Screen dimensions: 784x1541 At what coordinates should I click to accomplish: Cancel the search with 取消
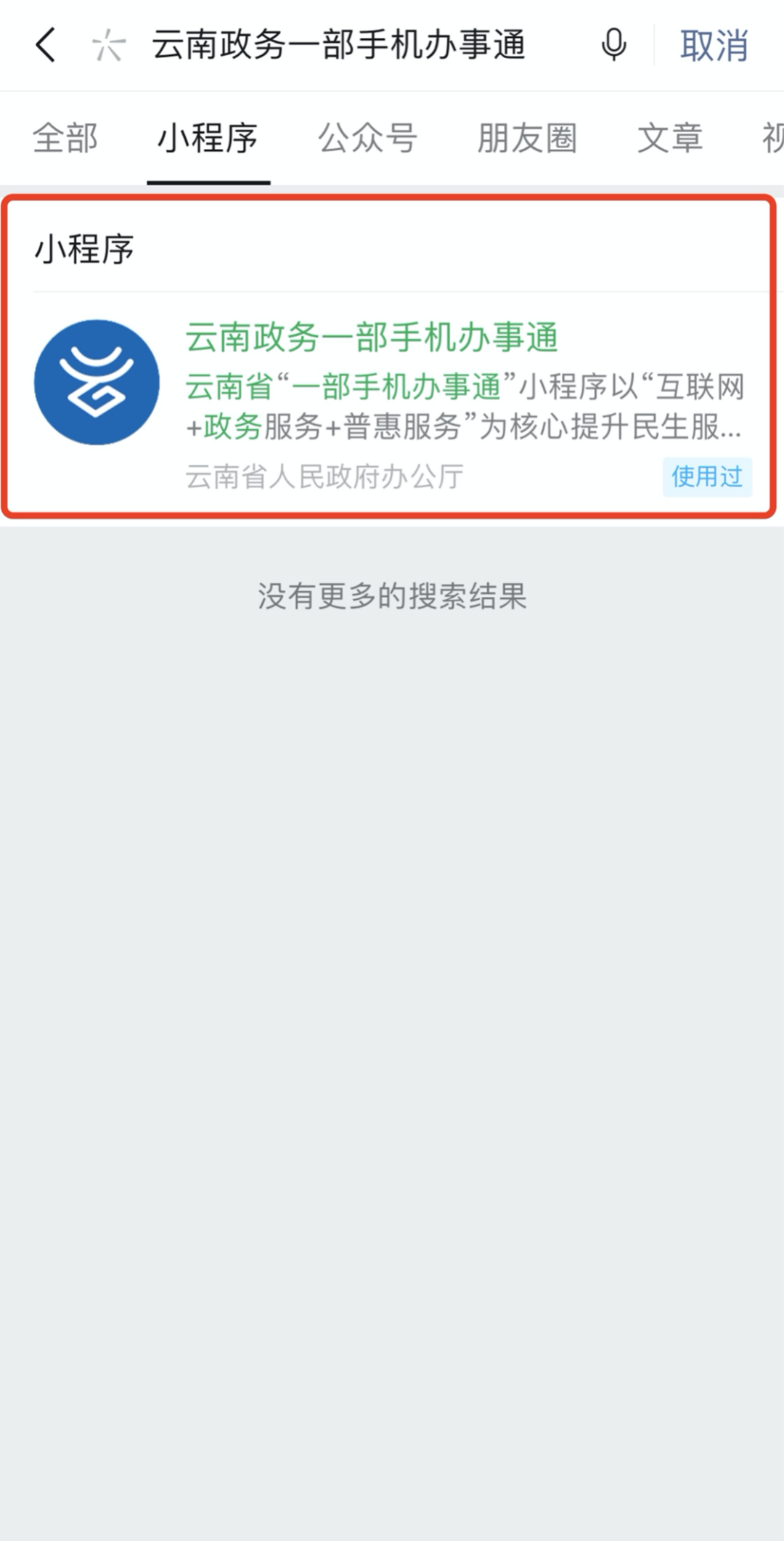tap(714, 46)
